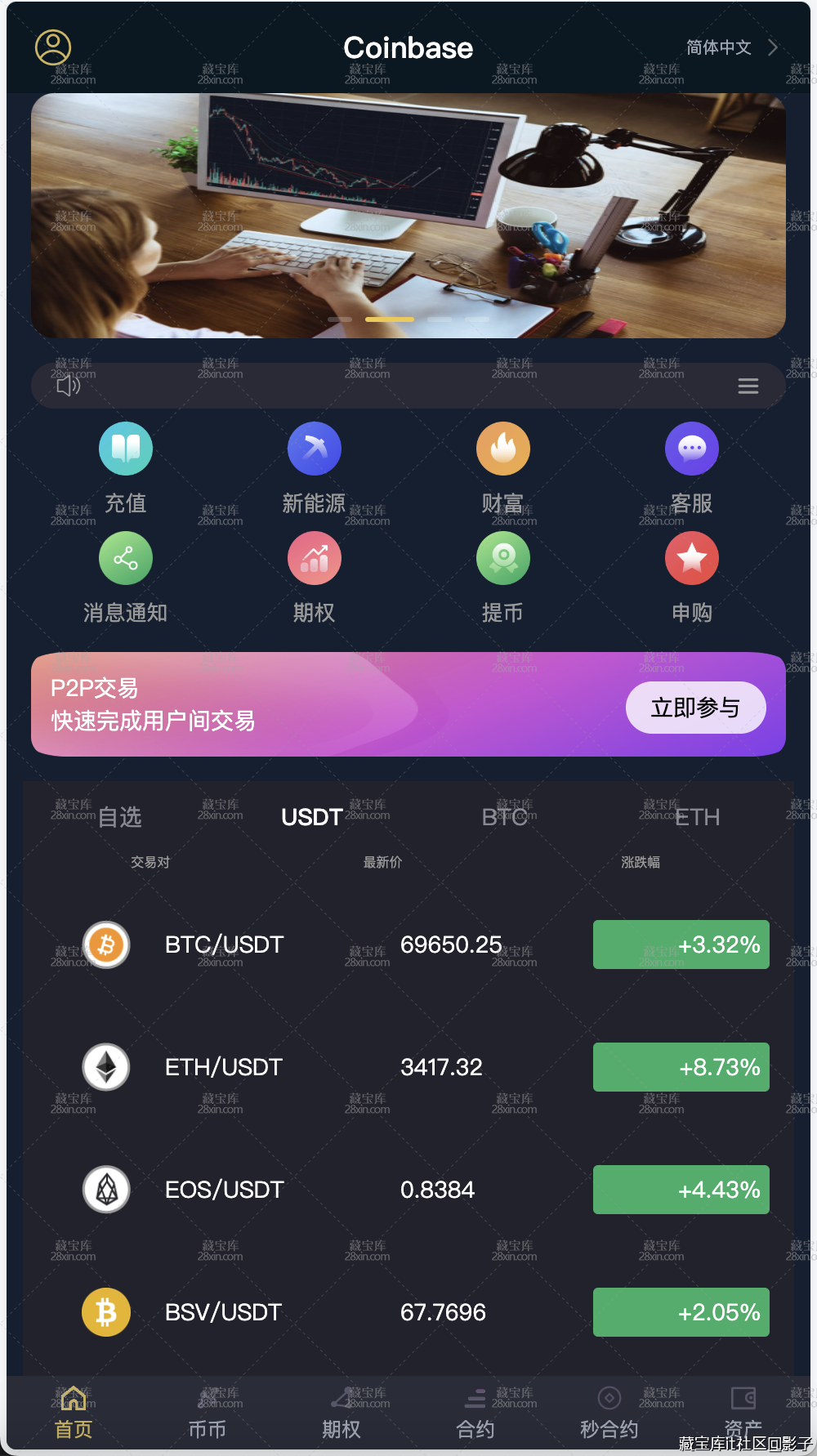Image resolution: width=817 pixels, height=1456 pixels.
Task: Open ETH/USDT trading pair
Action: [224, 1067]
